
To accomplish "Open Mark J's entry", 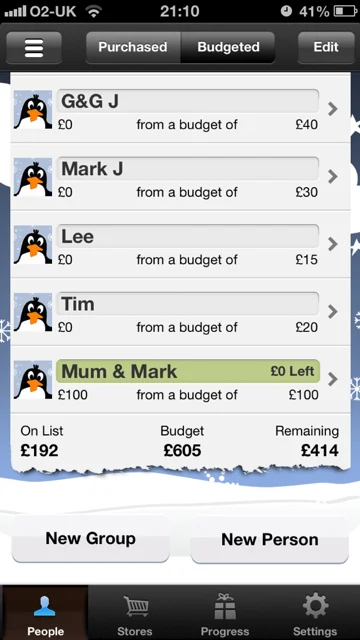I will [180, 177].
